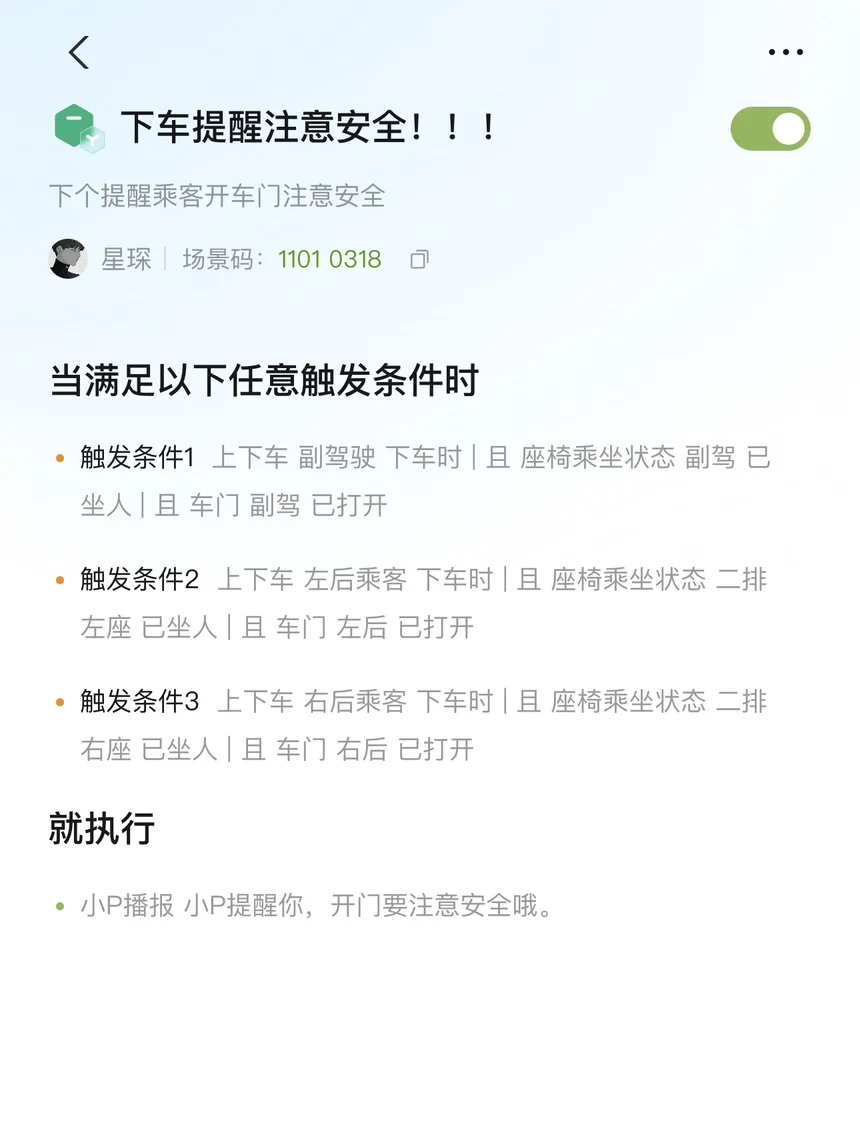
Task: Open author 星琛's profile avatar
Action: tap(68, 259)
